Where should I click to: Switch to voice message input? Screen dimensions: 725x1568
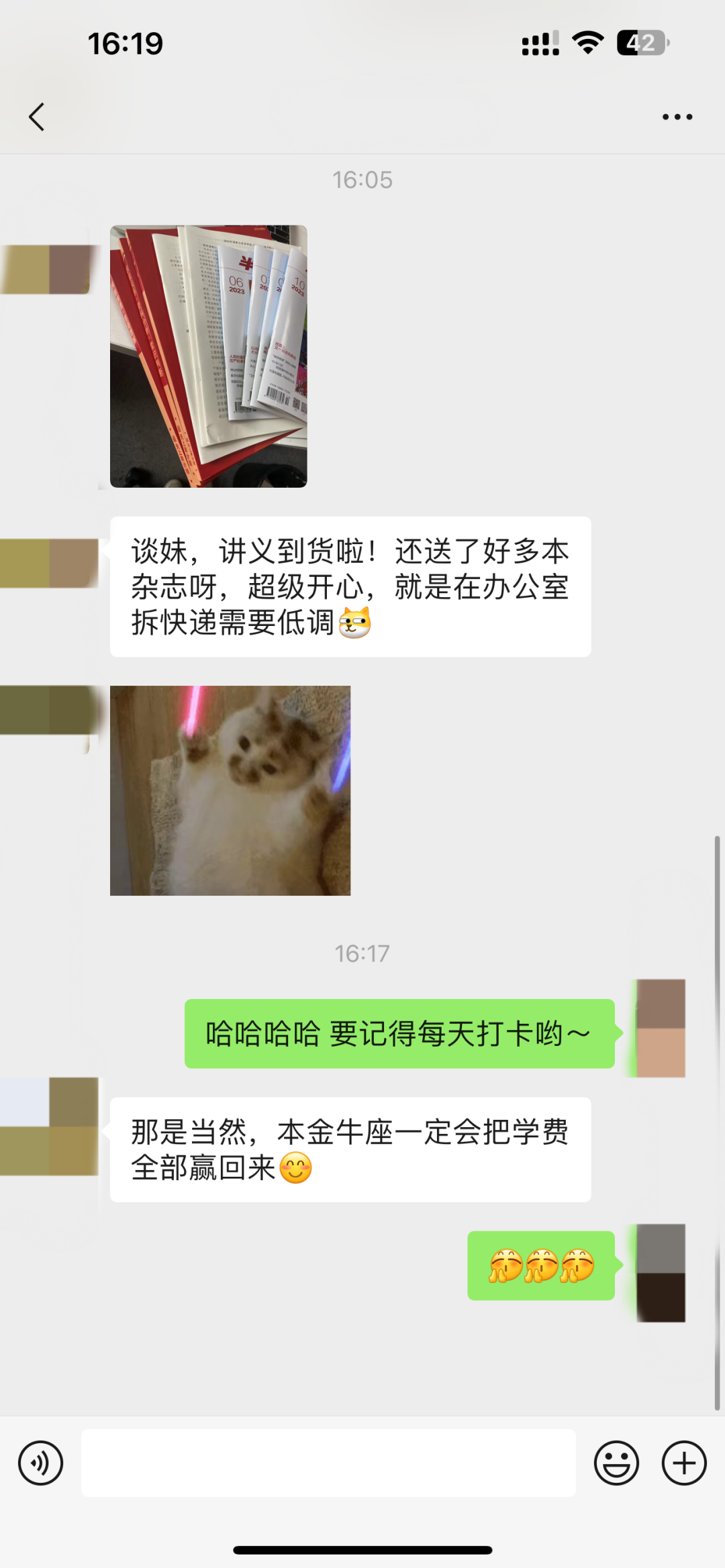point(40,1463)
